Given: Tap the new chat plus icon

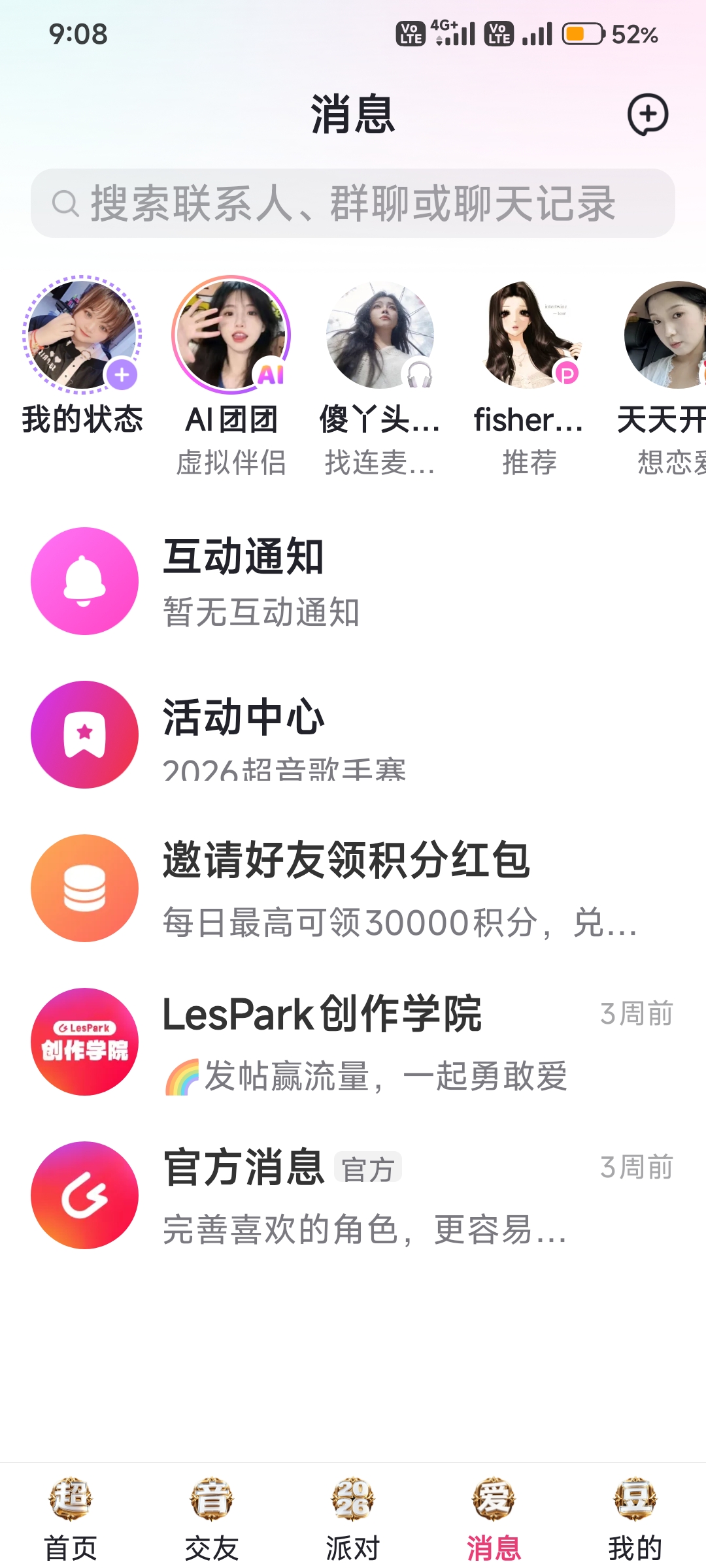Looking at the screenshot, I should pyautogui.click(x=647, y=115).
